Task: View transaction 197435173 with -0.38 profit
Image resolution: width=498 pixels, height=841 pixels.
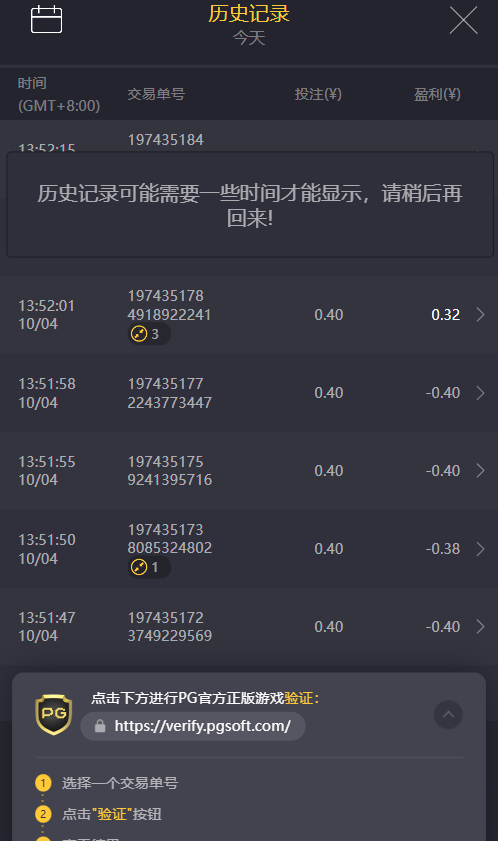Action: coord(249,549)
